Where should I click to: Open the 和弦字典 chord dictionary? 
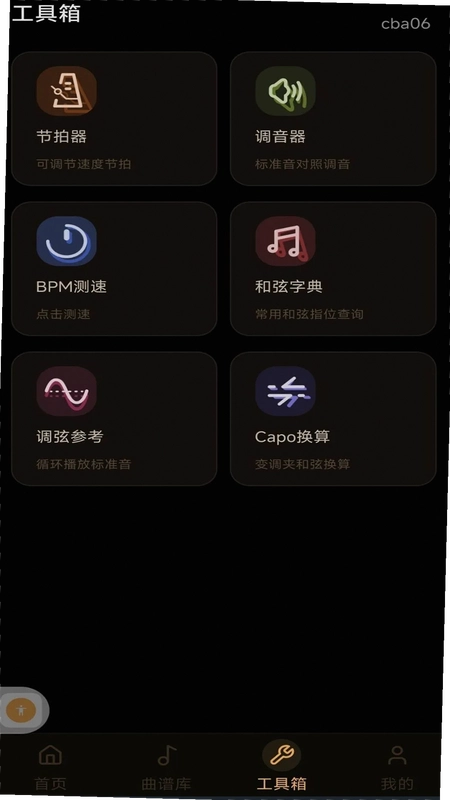[333, 268]
